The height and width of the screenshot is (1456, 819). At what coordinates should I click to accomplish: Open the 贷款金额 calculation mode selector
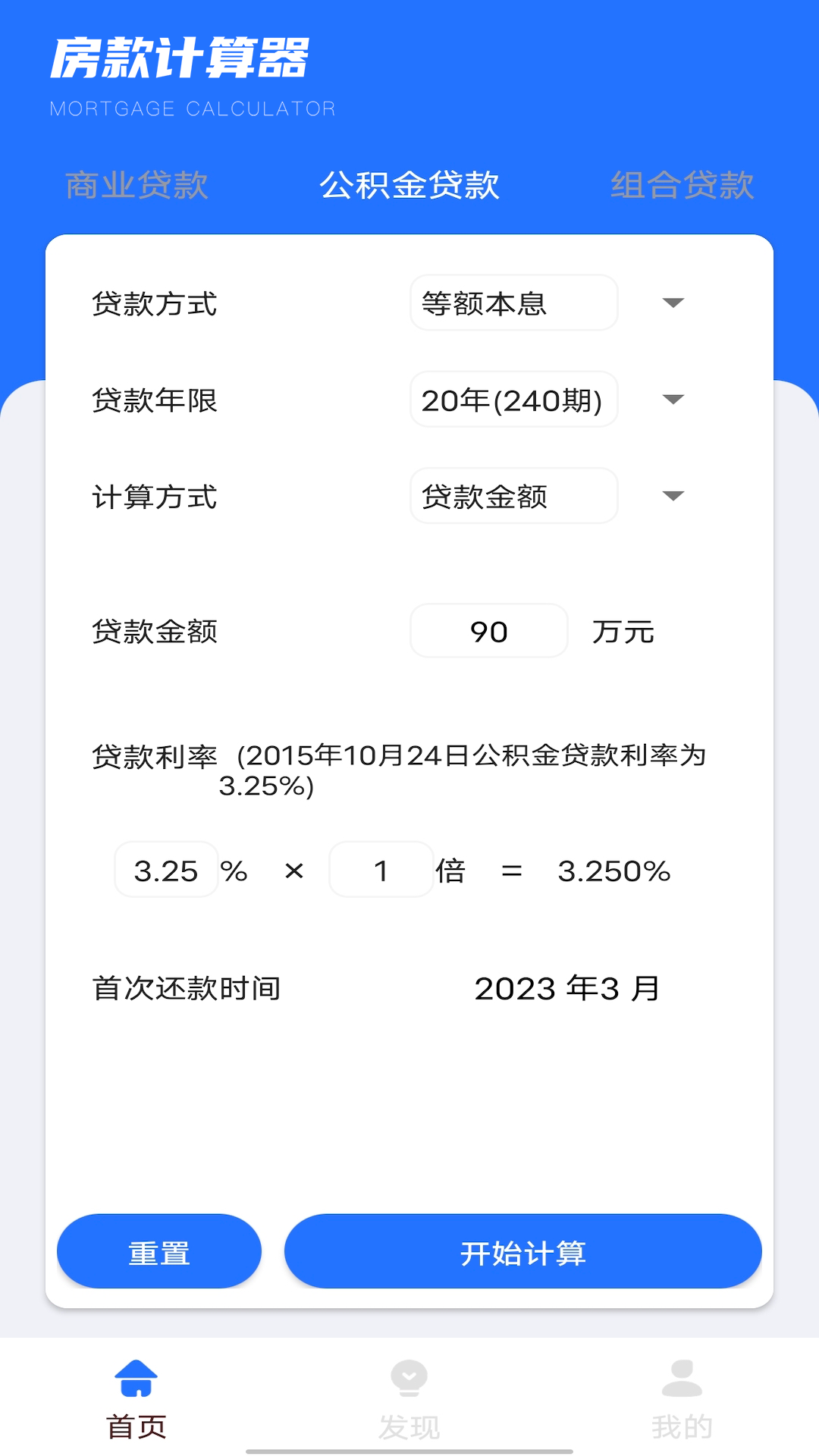pos(513,496)
